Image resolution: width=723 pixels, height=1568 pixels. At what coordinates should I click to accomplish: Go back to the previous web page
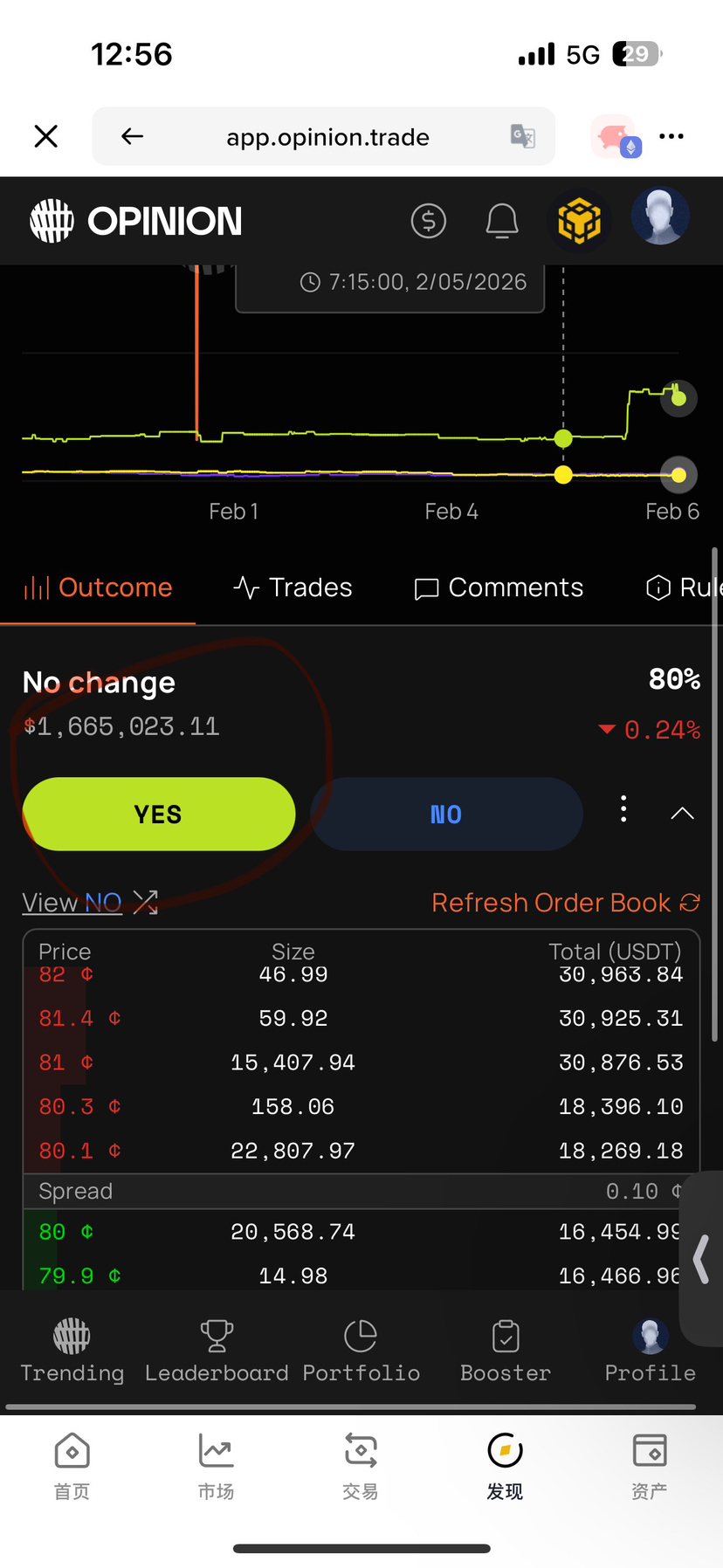(x=132, y=136)
